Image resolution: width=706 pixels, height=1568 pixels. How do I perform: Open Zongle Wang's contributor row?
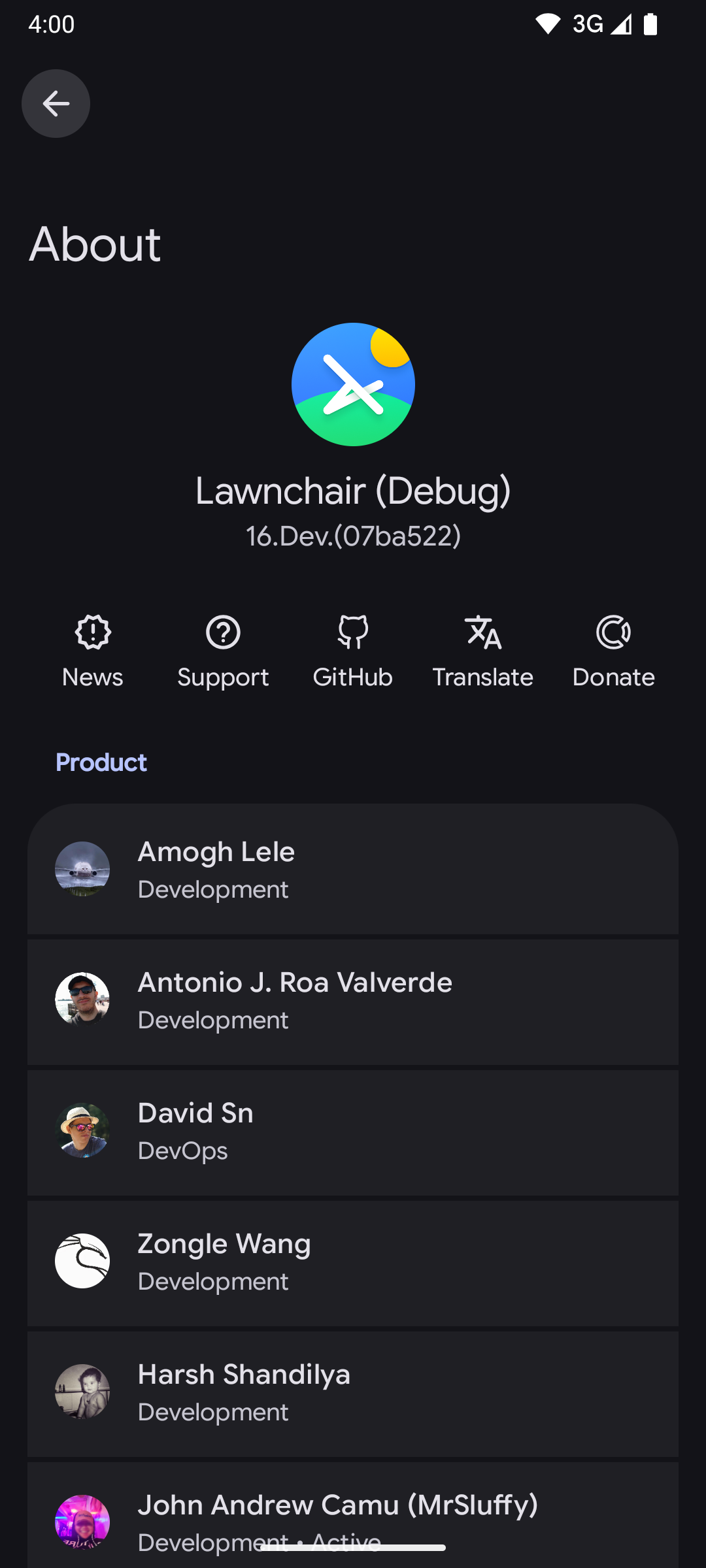point(353,1262)
